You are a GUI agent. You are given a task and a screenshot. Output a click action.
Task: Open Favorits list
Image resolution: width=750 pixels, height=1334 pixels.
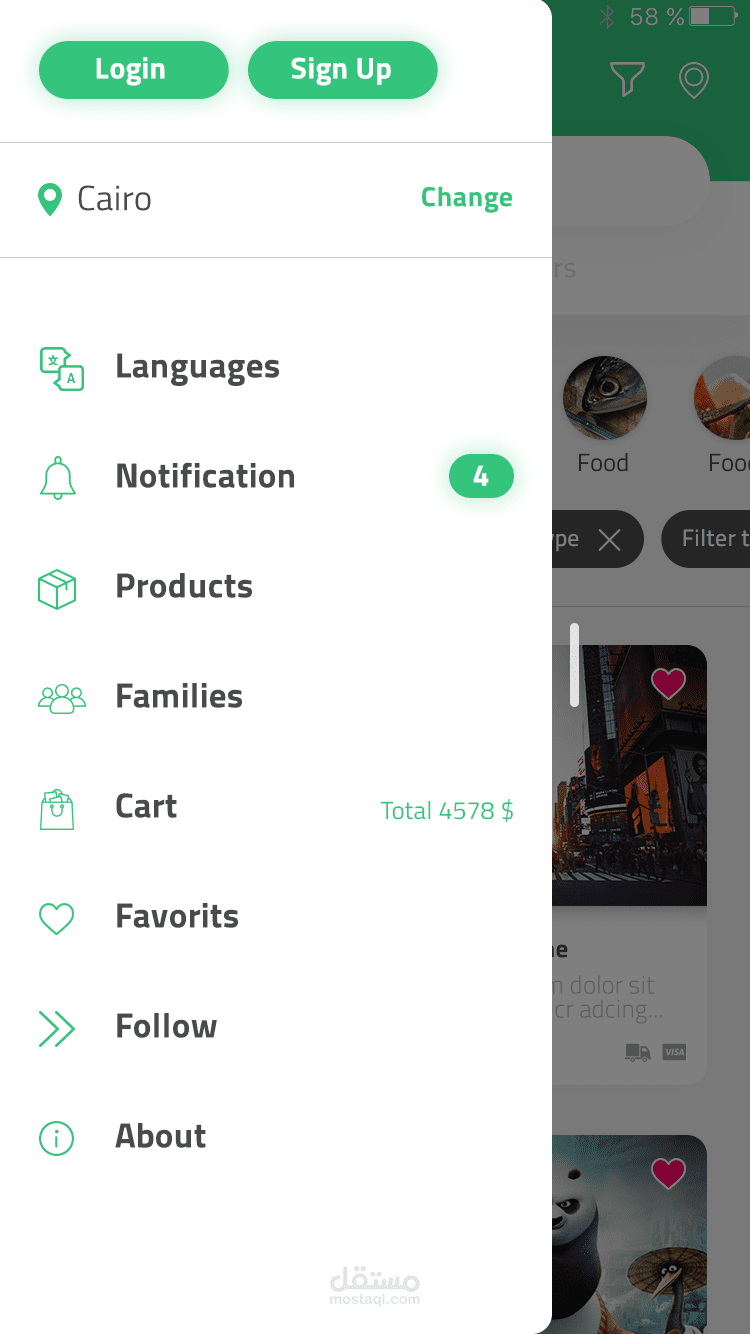coord(177,917)
